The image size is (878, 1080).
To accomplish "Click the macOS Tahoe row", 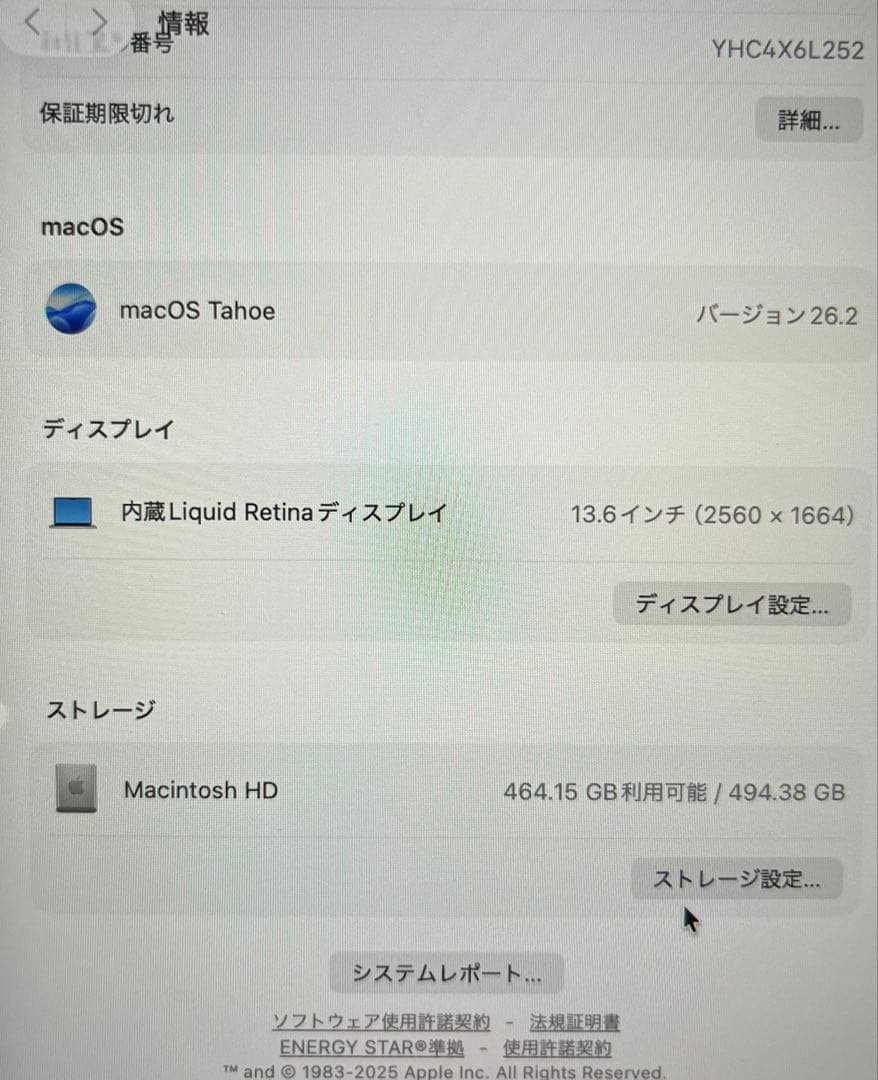I will (x=400, y=310).
